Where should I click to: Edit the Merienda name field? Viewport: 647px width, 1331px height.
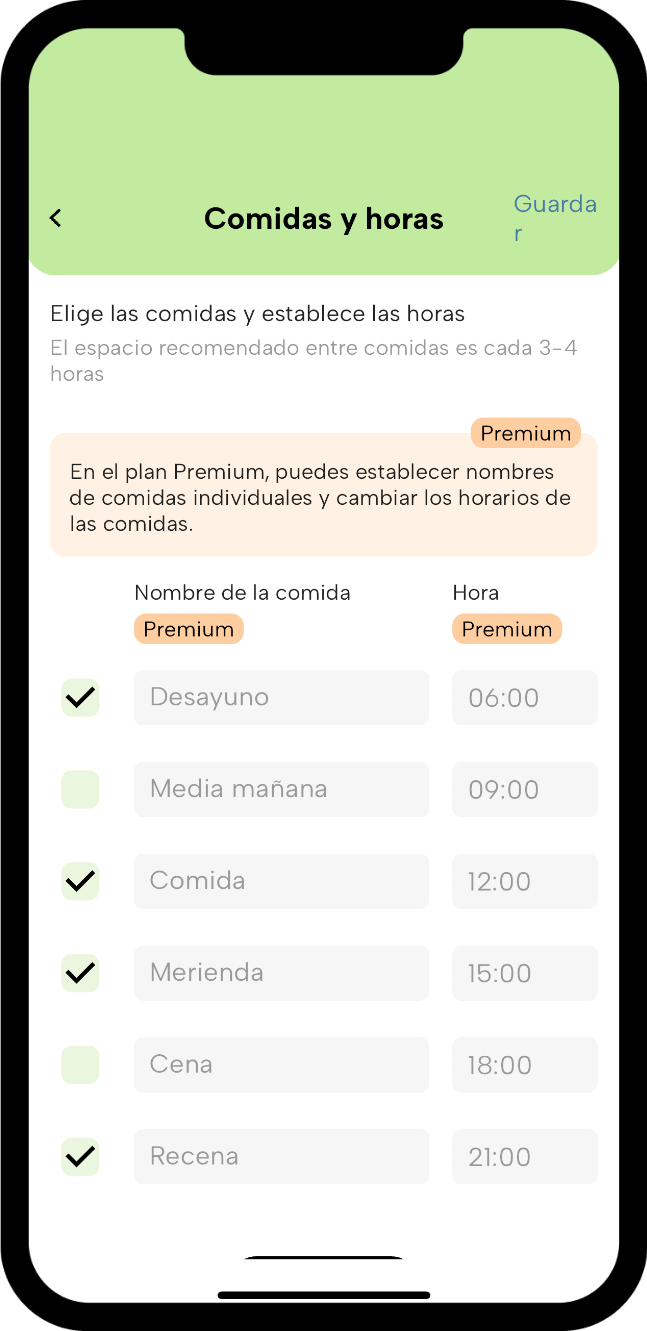click(x=281, y=973)
